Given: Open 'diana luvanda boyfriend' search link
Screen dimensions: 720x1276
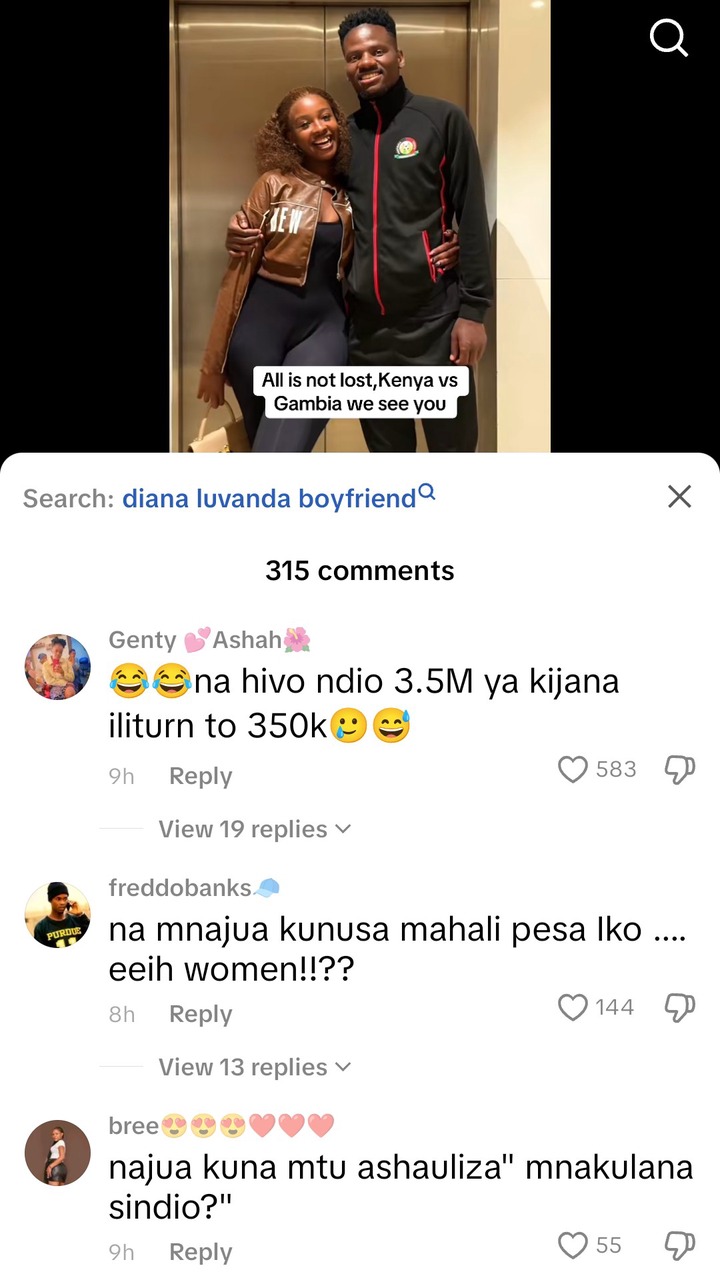Looking at the screenshot, I should 270,498.
